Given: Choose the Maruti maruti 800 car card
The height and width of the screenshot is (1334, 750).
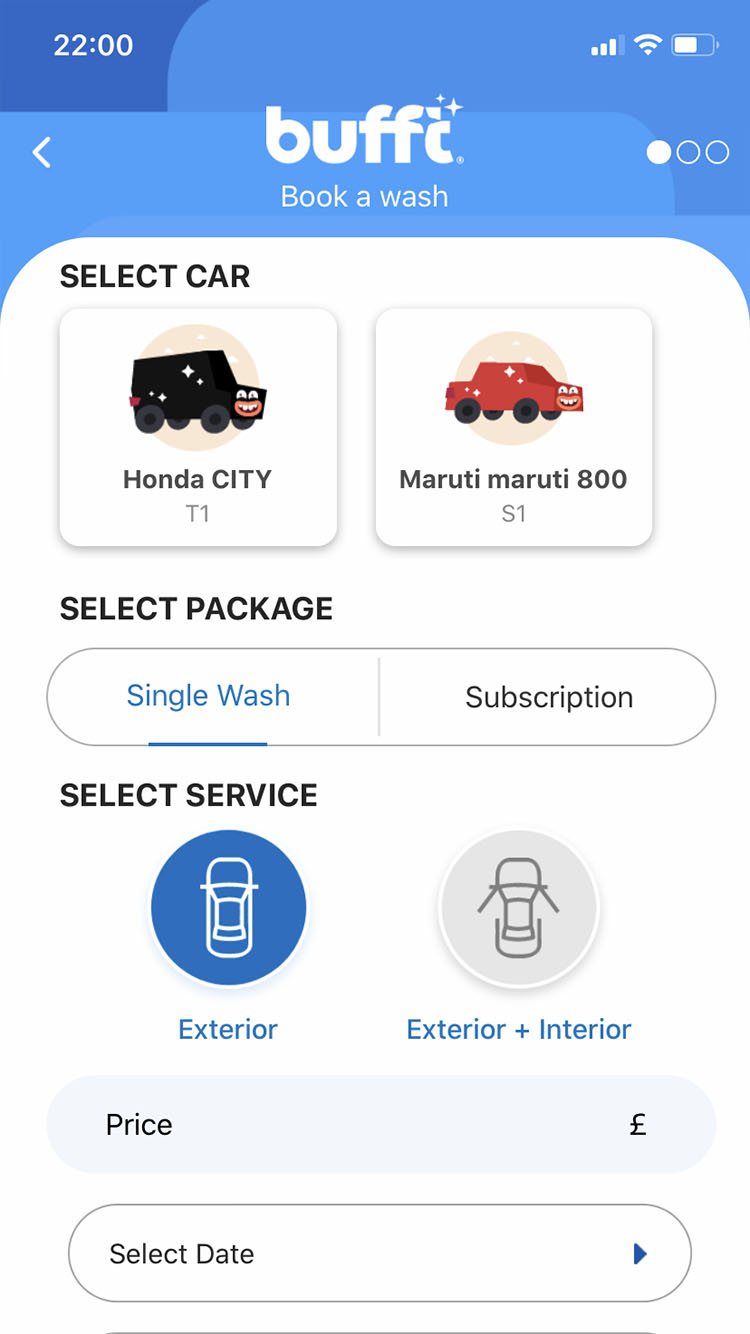Looking at the screenshot, I should click(513, 427).
